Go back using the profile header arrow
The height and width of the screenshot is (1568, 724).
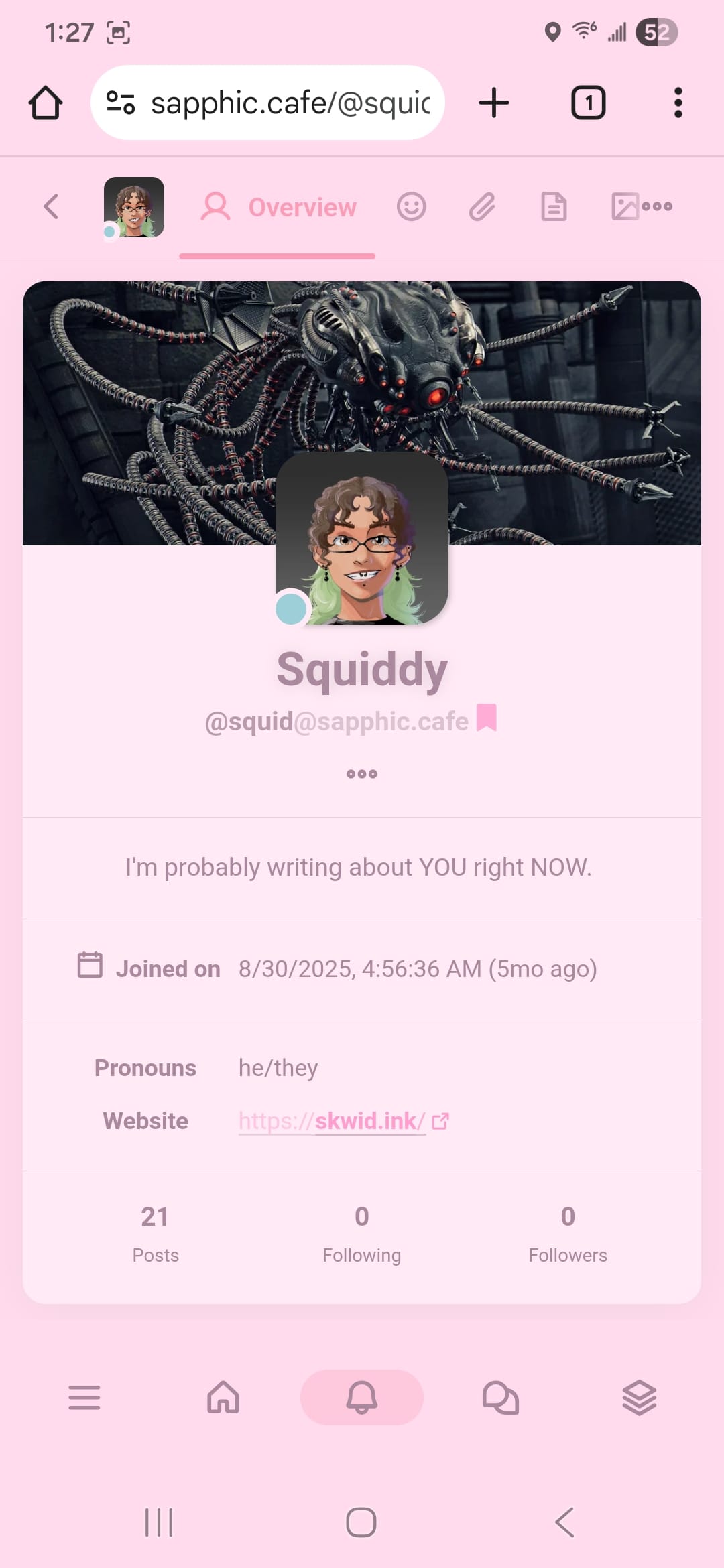51,206
